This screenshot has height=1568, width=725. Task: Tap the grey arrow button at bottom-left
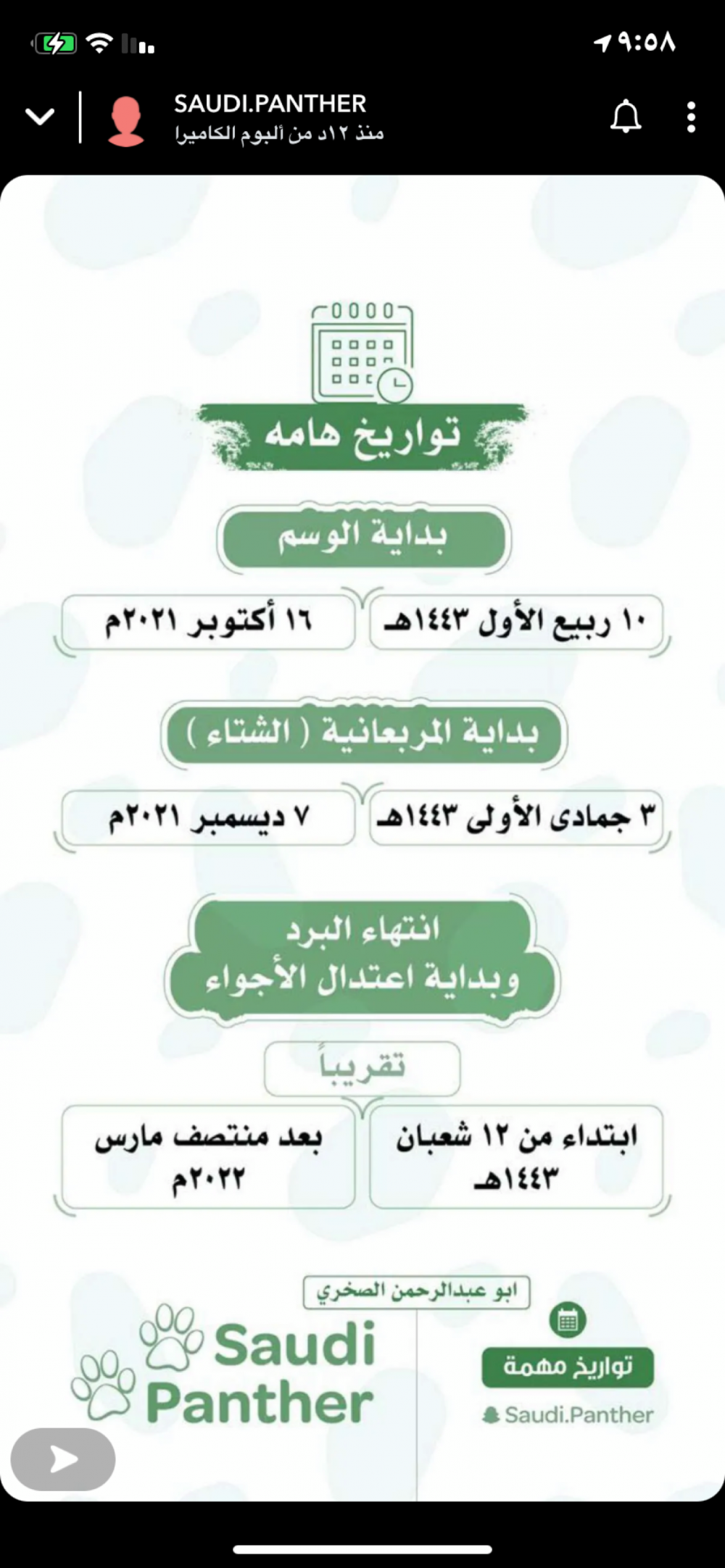coord(63,1460)
